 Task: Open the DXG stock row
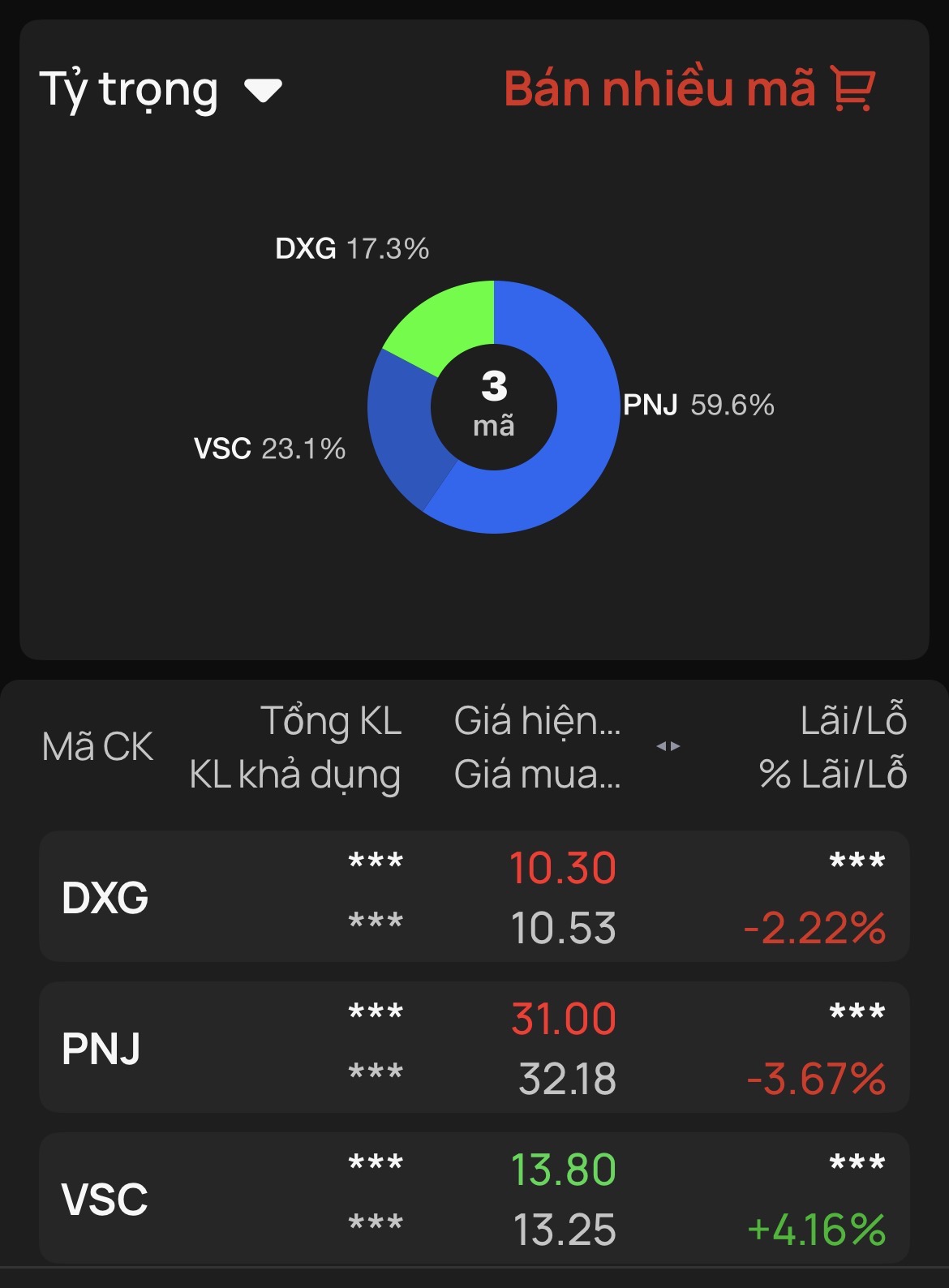474,896
